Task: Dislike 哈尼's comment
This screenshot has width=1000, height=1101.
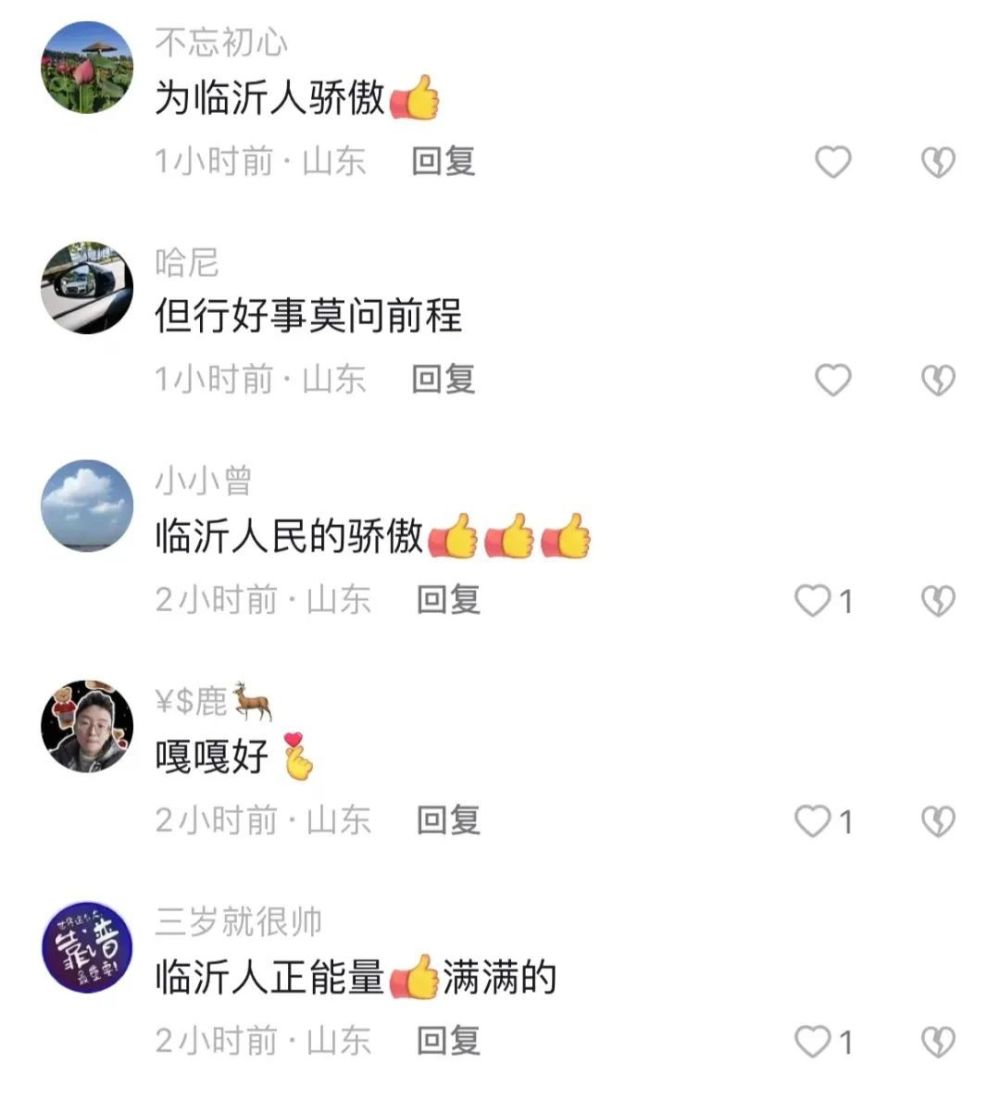Action: (938, 380)
